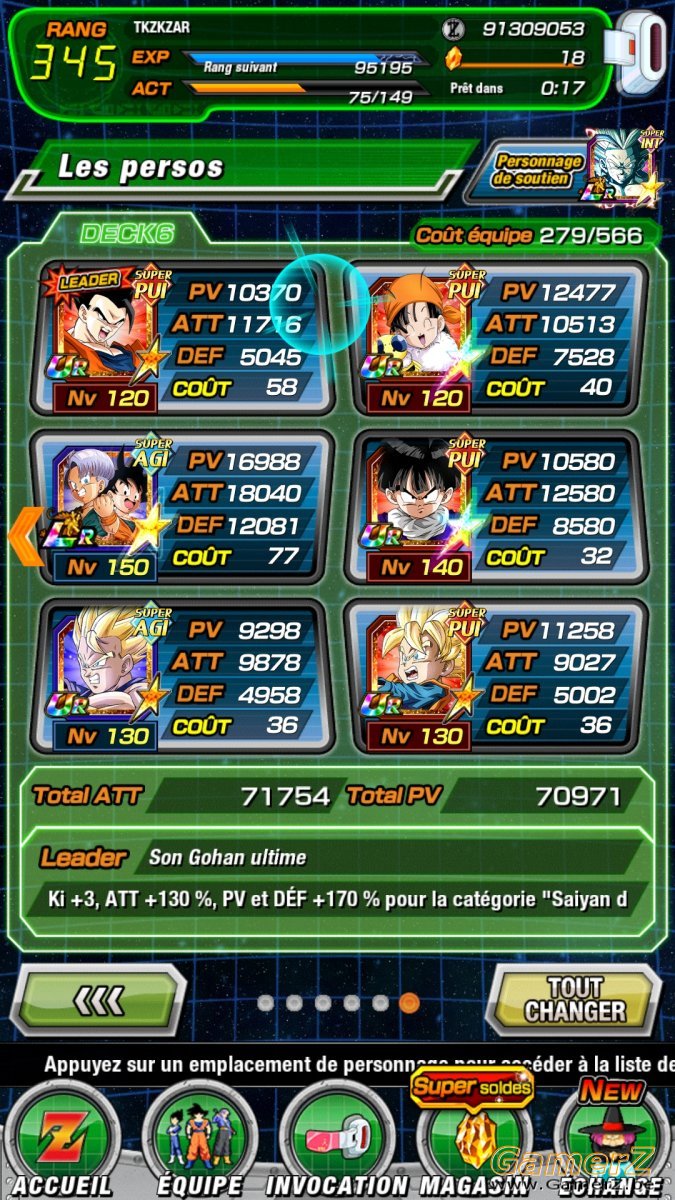Switch to previous deck with orange arrow
Image resolution: width=675 pixels, height=1200 pixels.
tap(26, 536)
